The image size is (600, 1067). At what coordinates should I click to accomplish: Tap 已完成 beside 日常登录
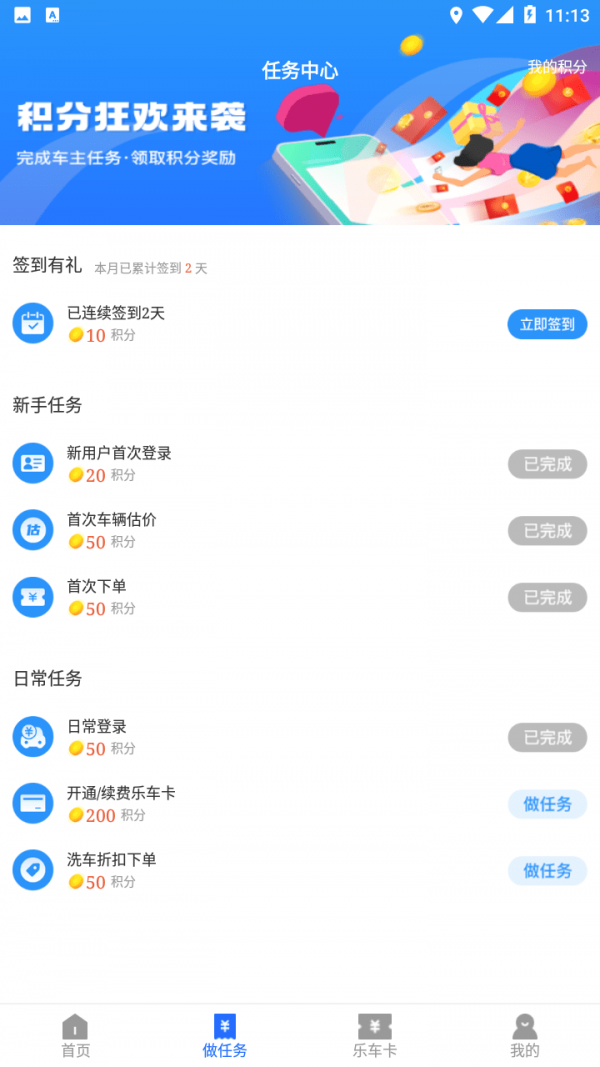tap(547, 738)
